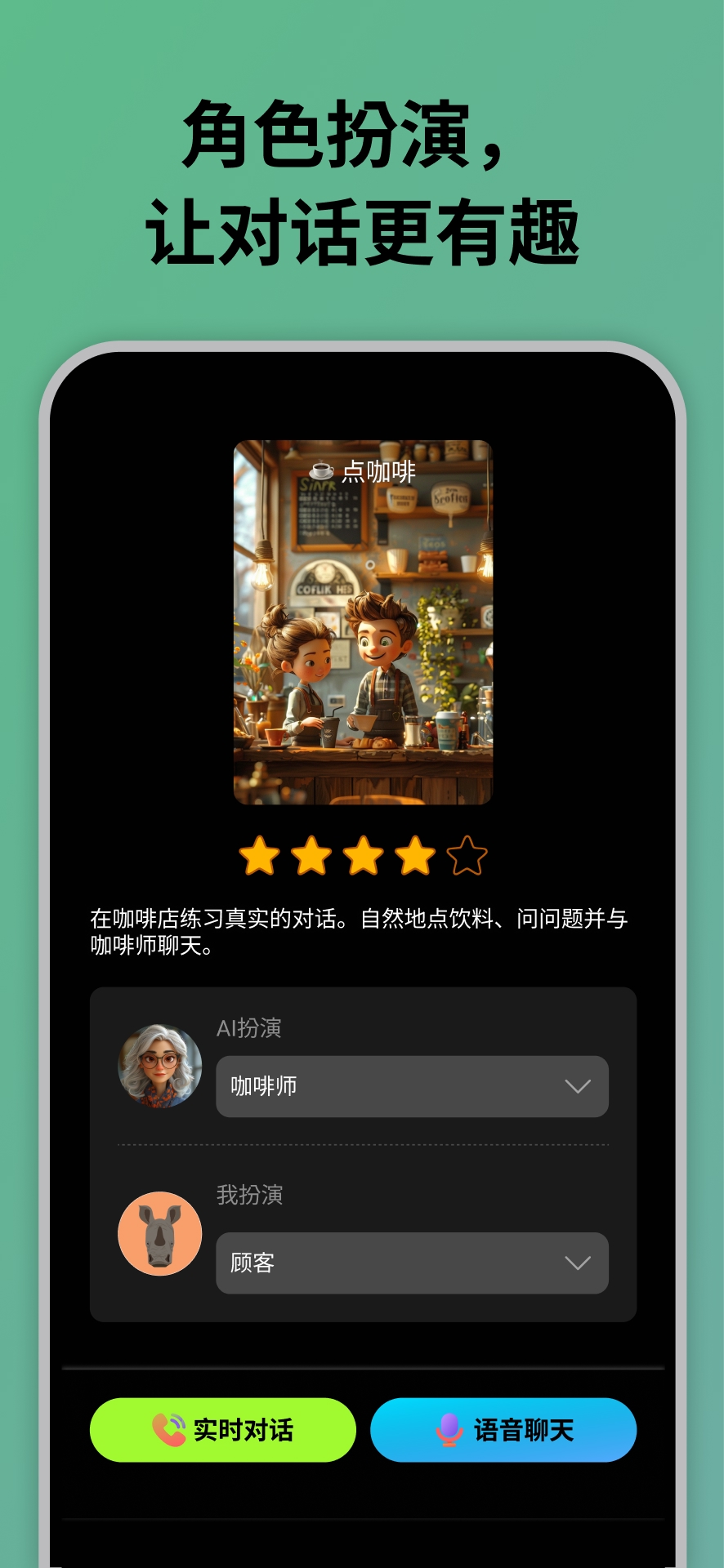The image size is (724, 1568).
Task: Expand the AI扮演 role selector chevron
Action: click(x=579, y=1086)
